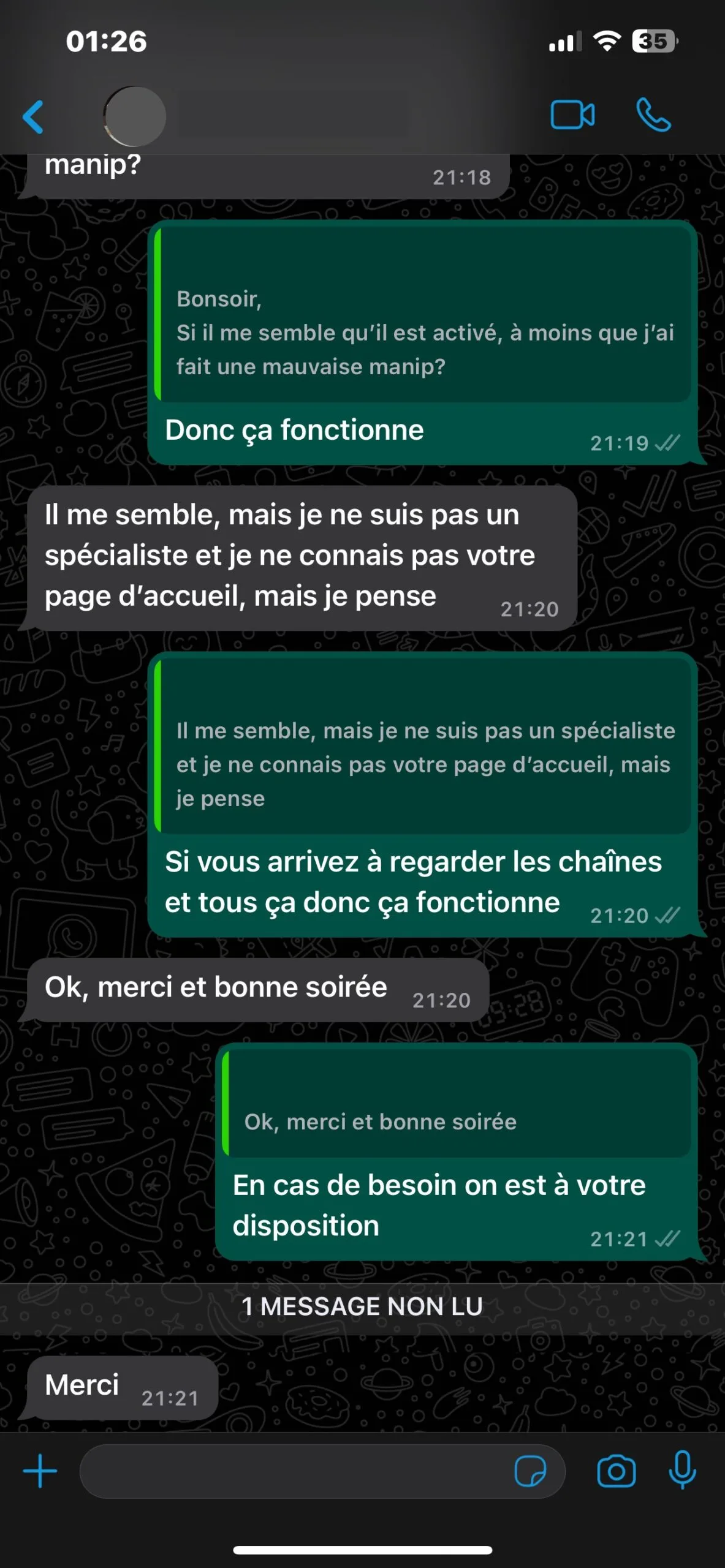Tap read receipt on 'En cas de besoin' message
The image size is (725, 1568).
pos(666,1238)
